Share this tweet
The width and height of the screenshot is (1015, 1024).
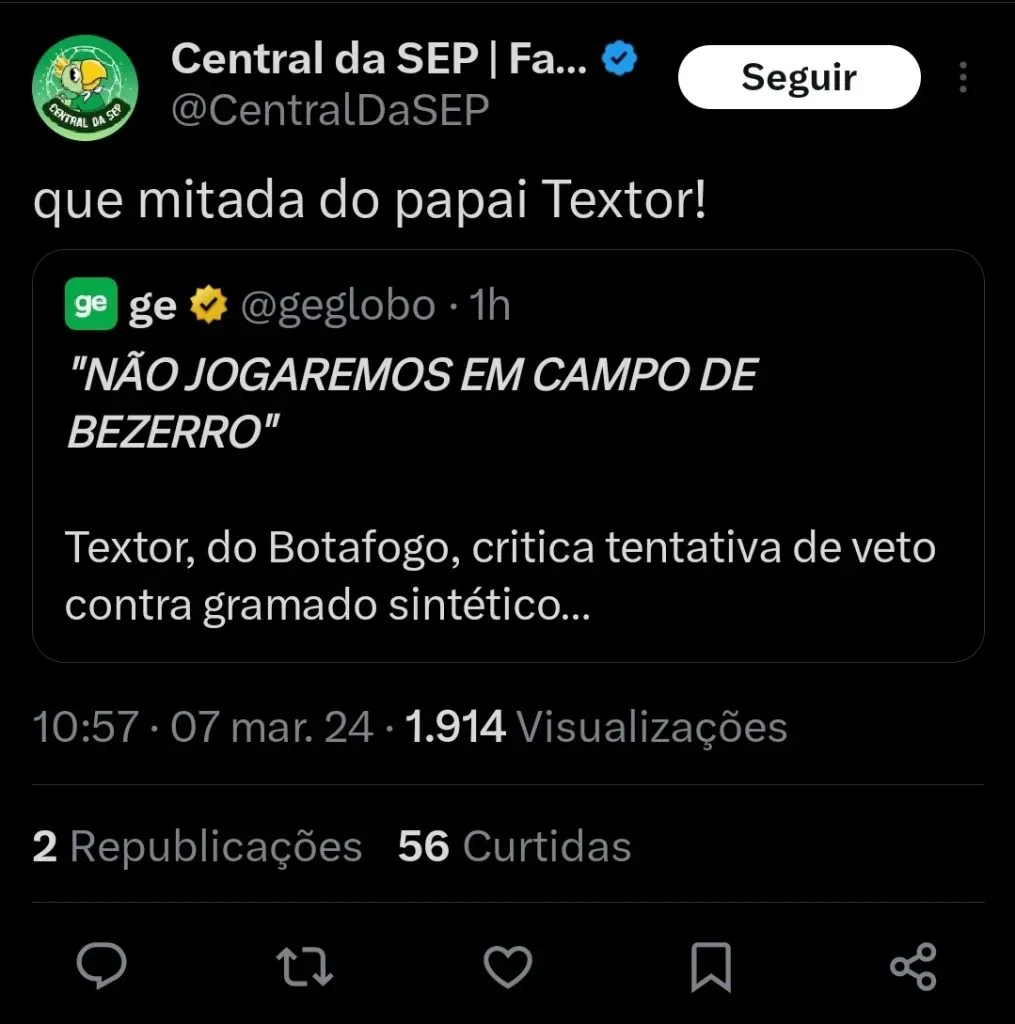coord(913,967)
